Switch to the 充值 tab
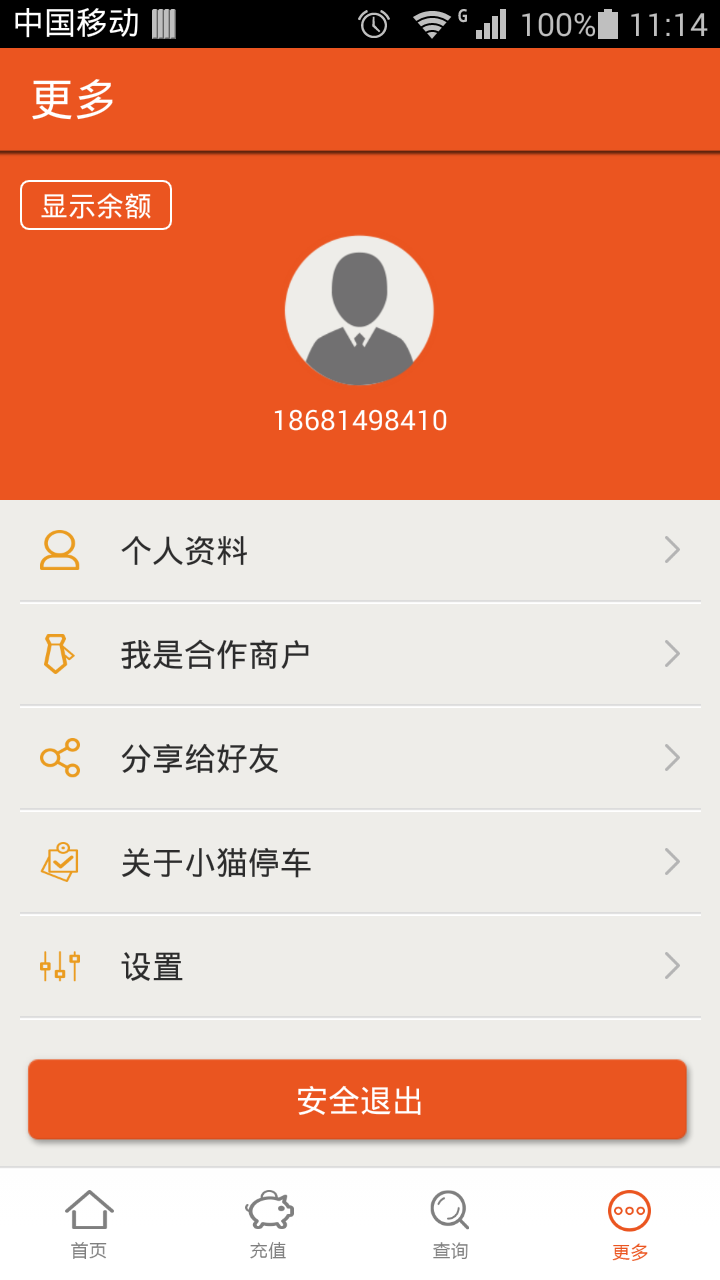The image size is (720, 1280). (x=269, y=1224)
